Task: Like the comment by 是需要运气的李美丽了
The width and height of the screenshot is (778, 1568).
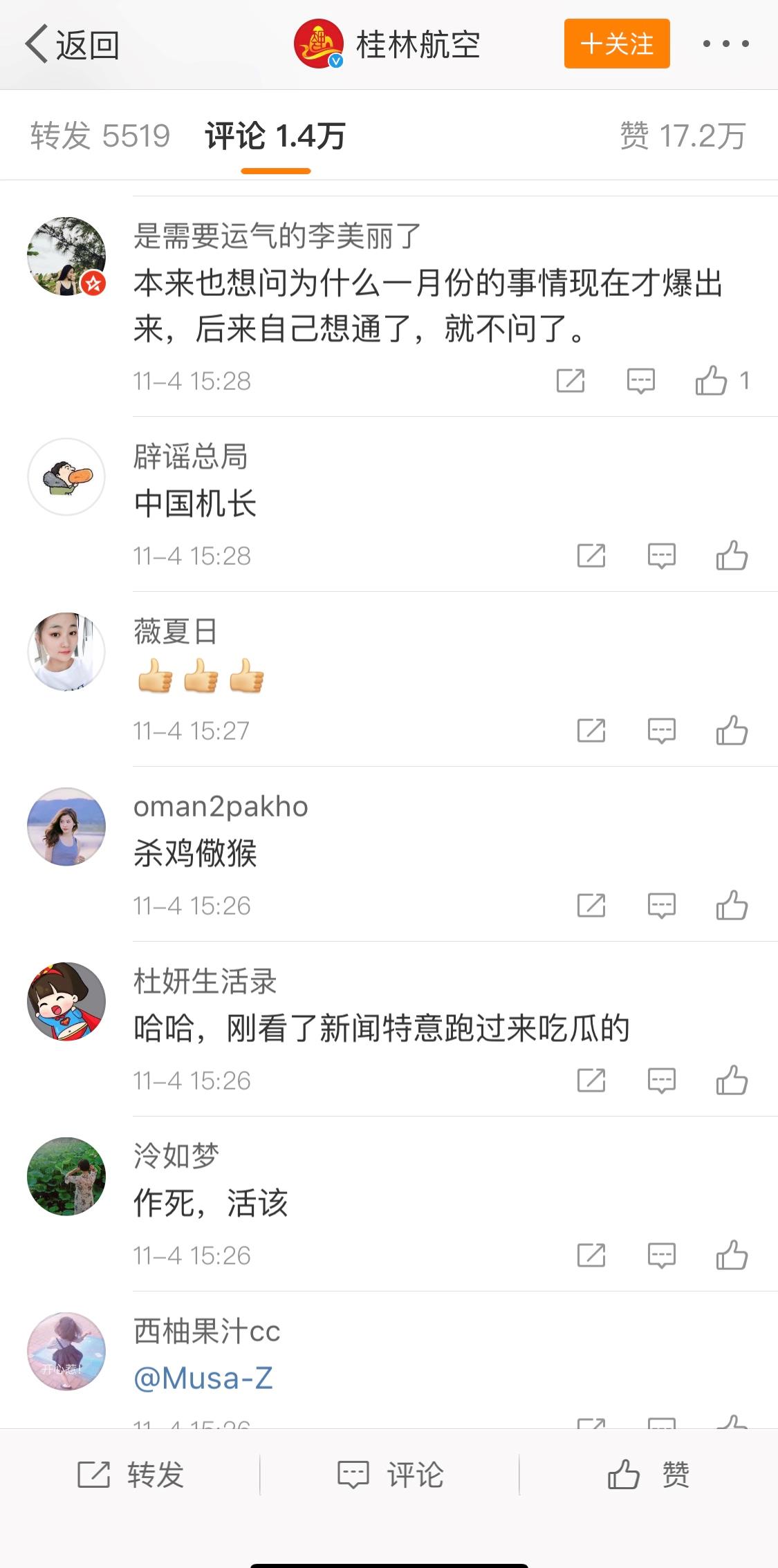Action: (712, 380)
